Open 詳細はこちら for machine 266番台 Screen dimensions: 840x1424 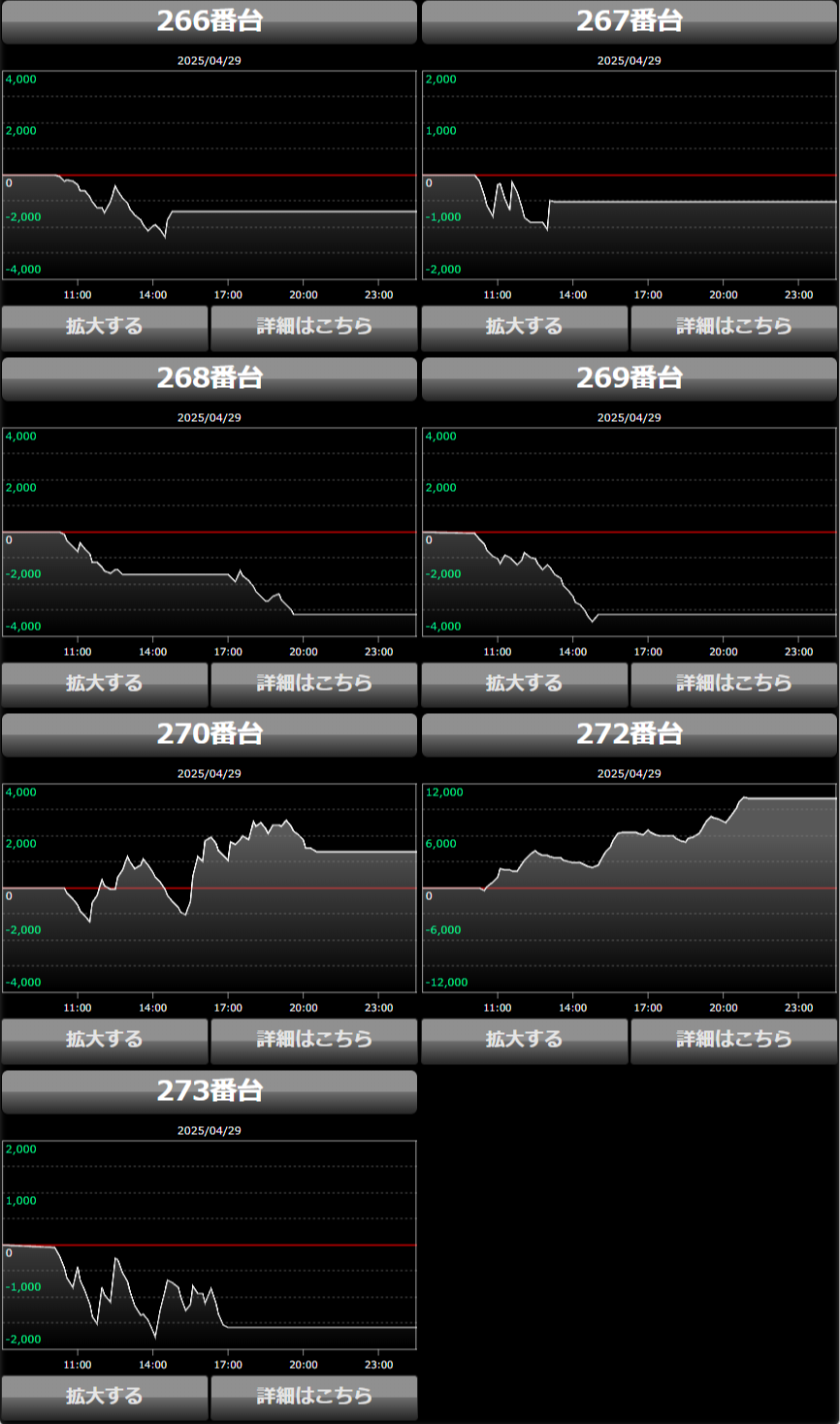tap(314, 328)
